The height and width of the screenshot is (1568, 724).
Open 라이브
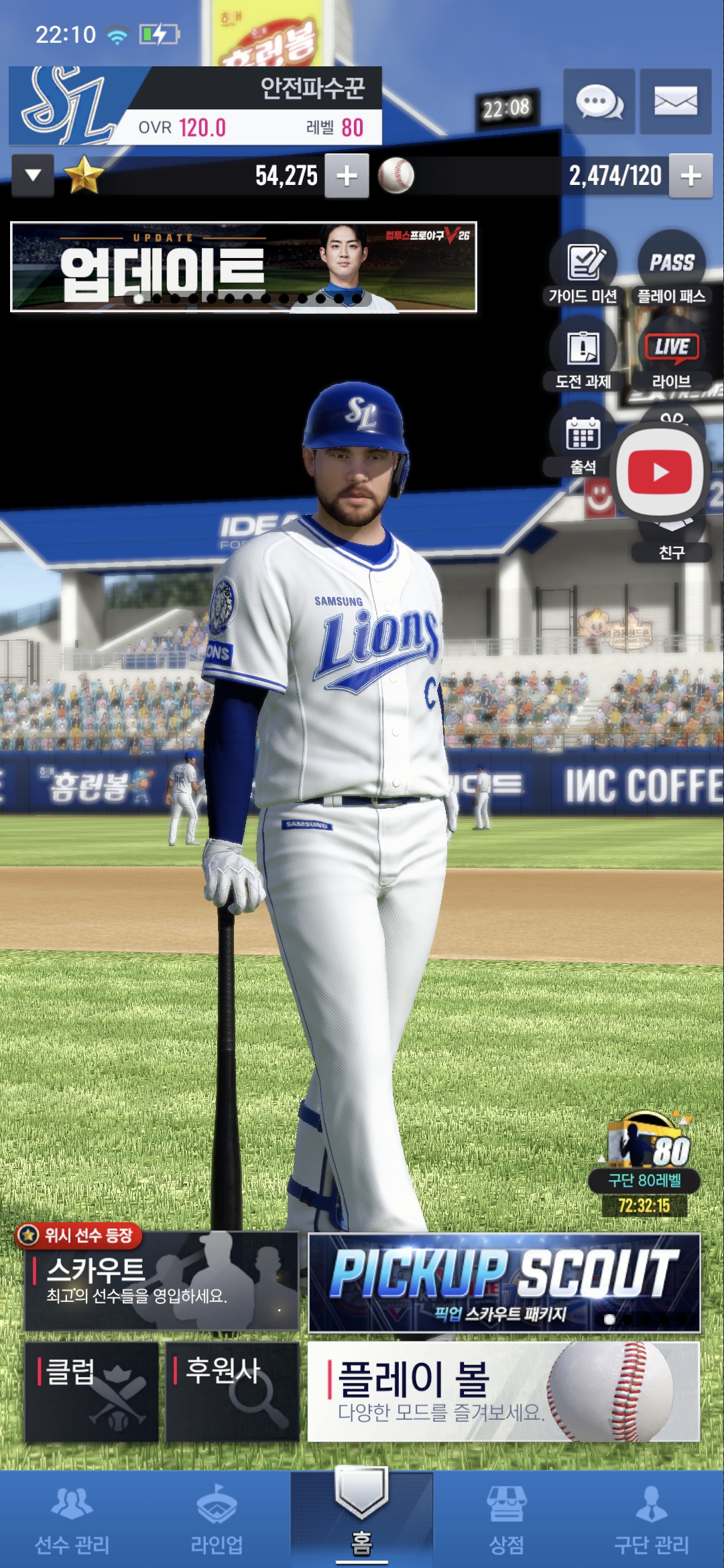[x=671, y=354]
